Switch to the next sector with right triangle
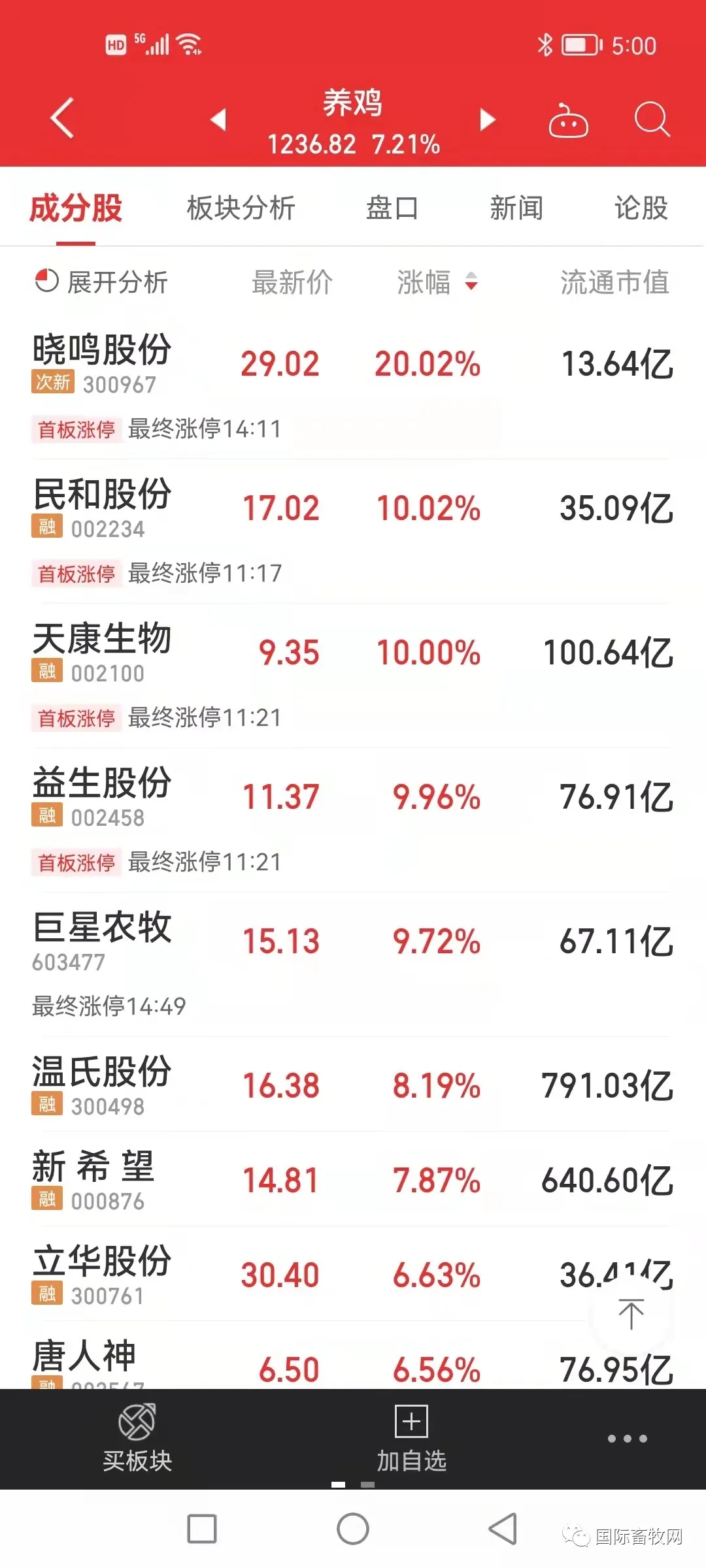Image resolution: width=706 pixels, height=1568 pixels. pyautogui.click(x=488, y=120)
